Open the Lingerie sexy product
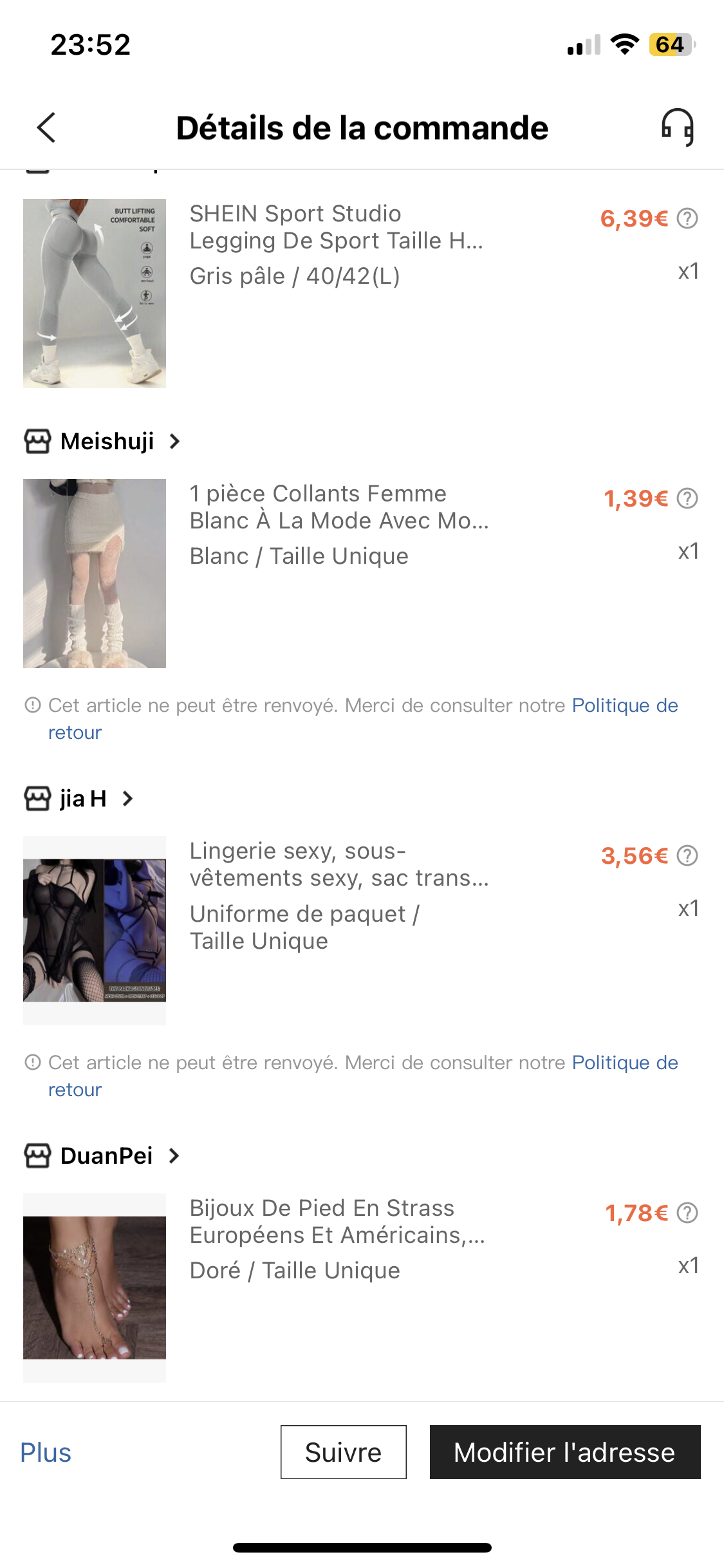Viewport: 724px width, 1568px height. [x=339, y=864]
